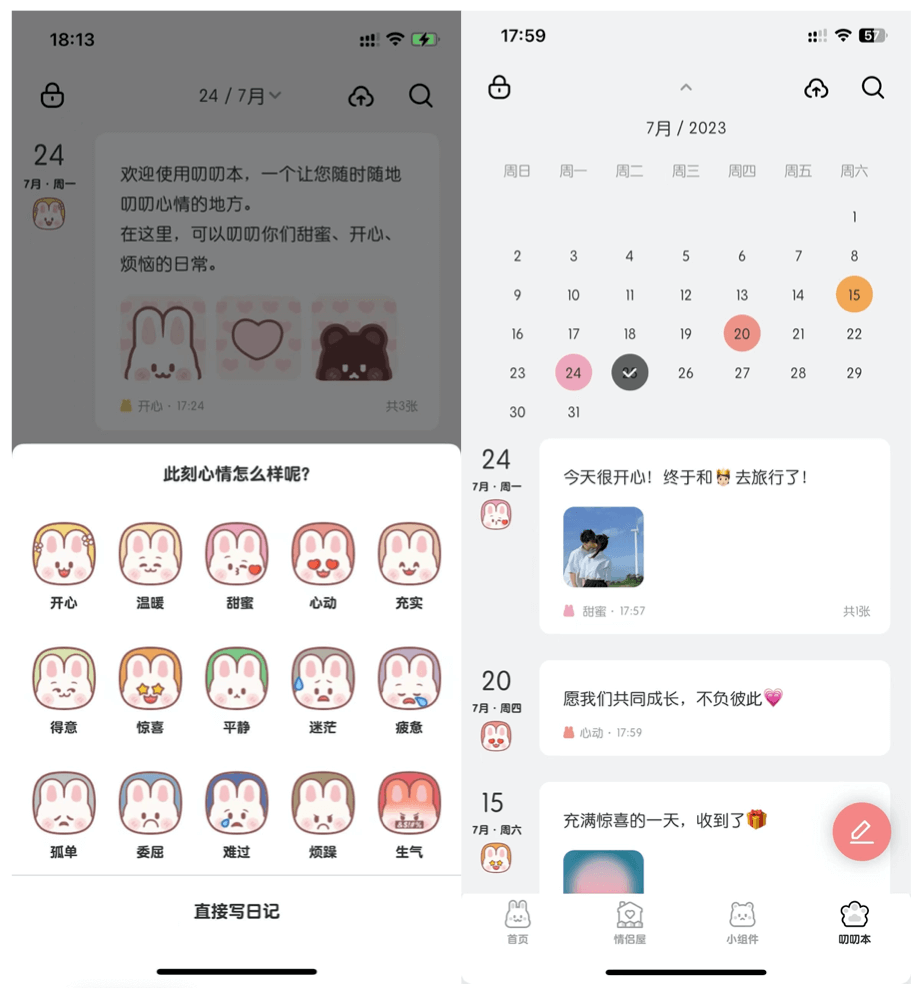
Task: Tap 直接写日记 to skip mood selection
Action: click(236, 911)
